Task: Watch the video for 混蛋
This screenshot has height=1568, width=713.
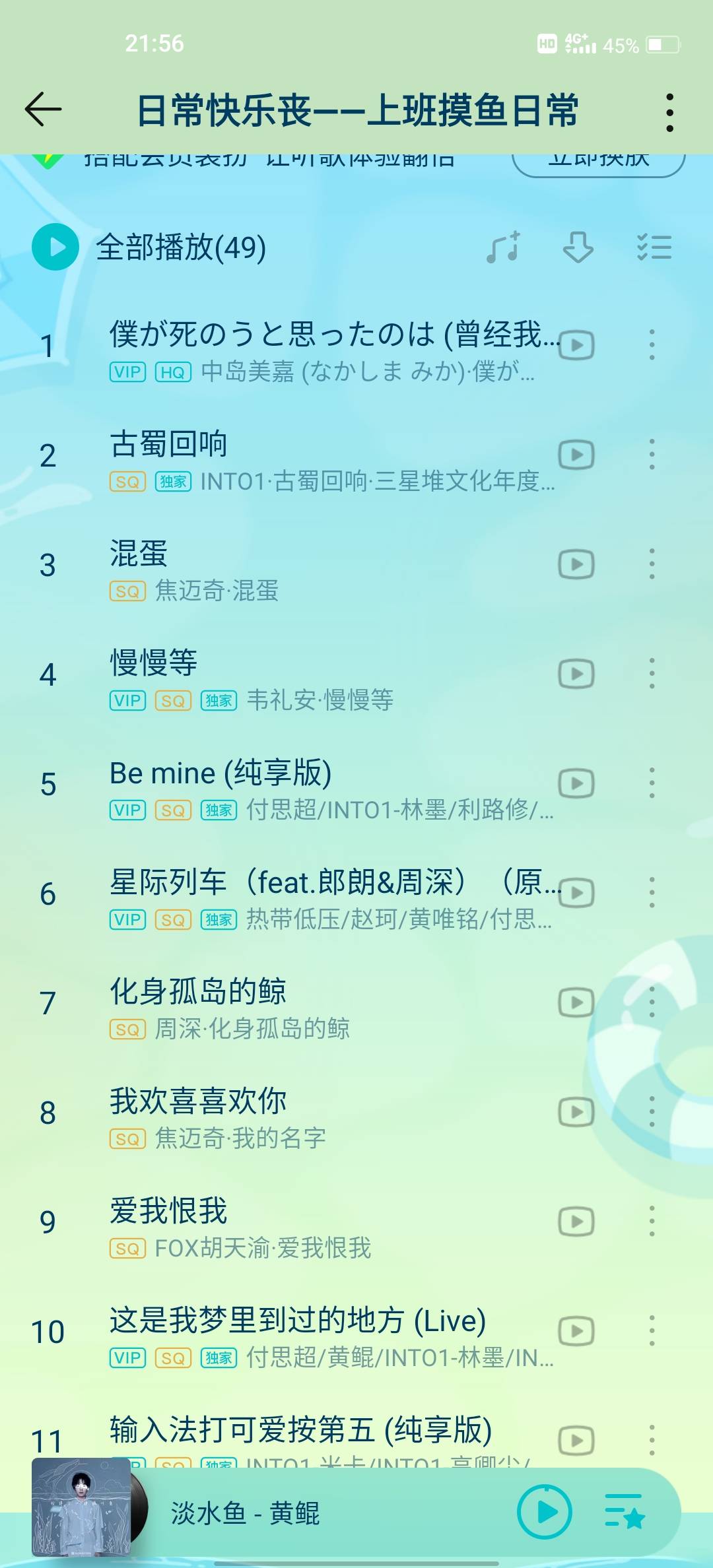Action: [x=576, y=565]
